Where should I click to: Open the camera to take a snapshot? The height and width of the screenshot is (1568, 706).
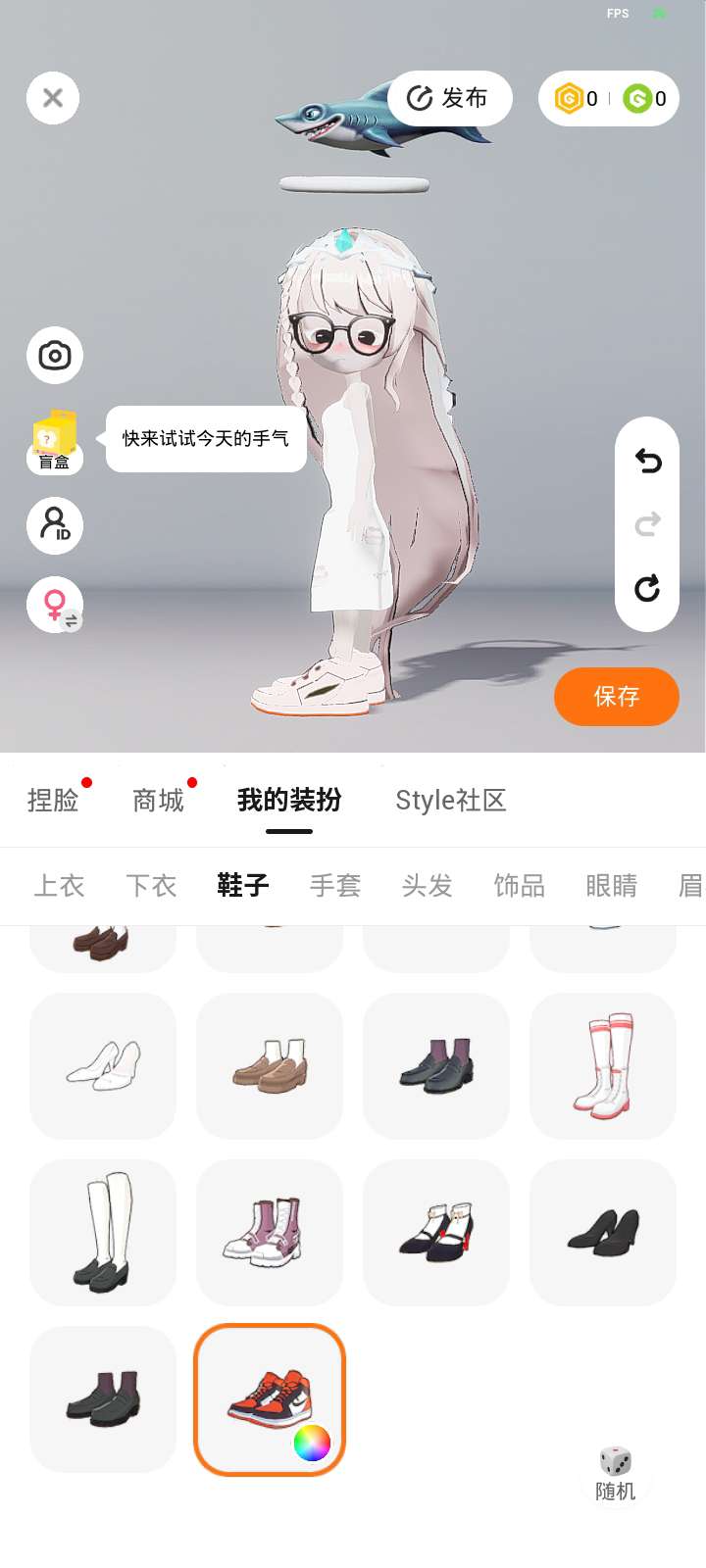coord(55,355)
